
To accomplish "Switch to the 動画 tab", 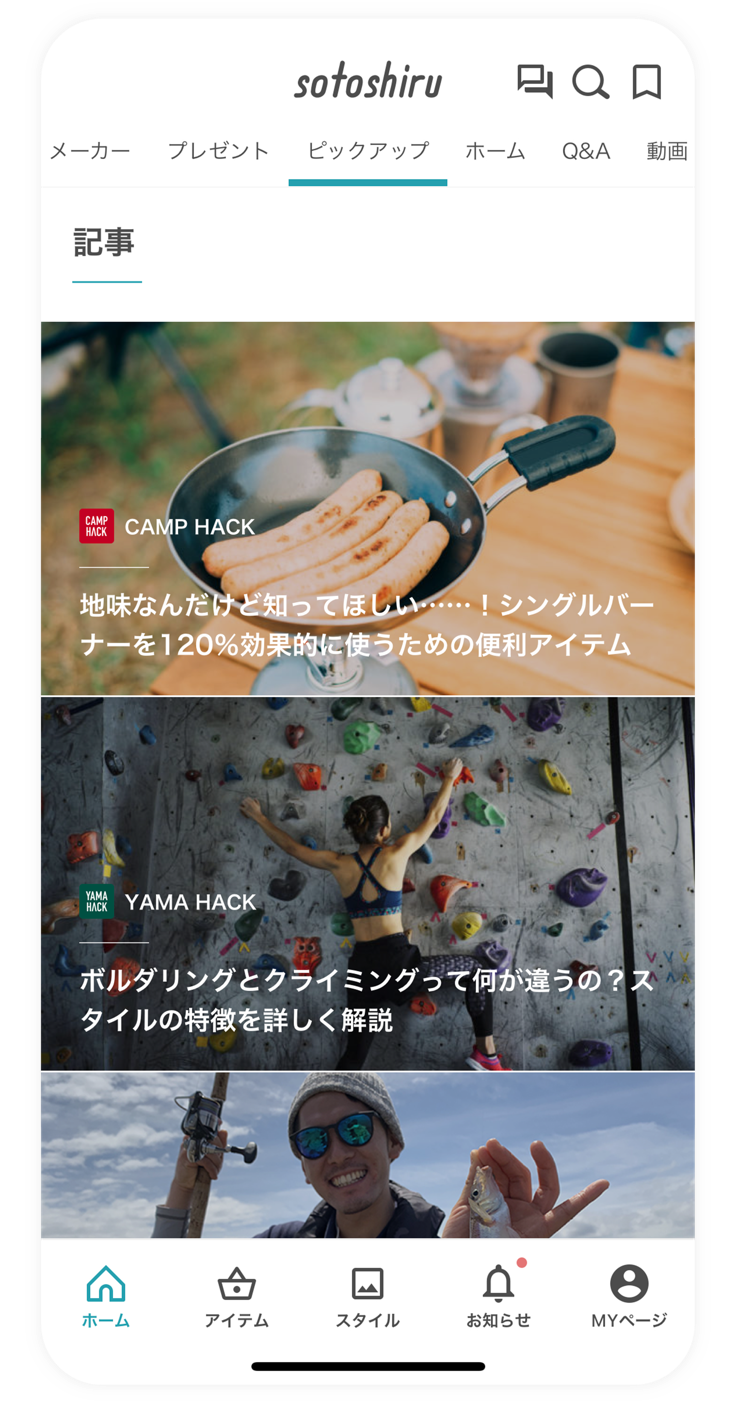I will coord(666,151).
